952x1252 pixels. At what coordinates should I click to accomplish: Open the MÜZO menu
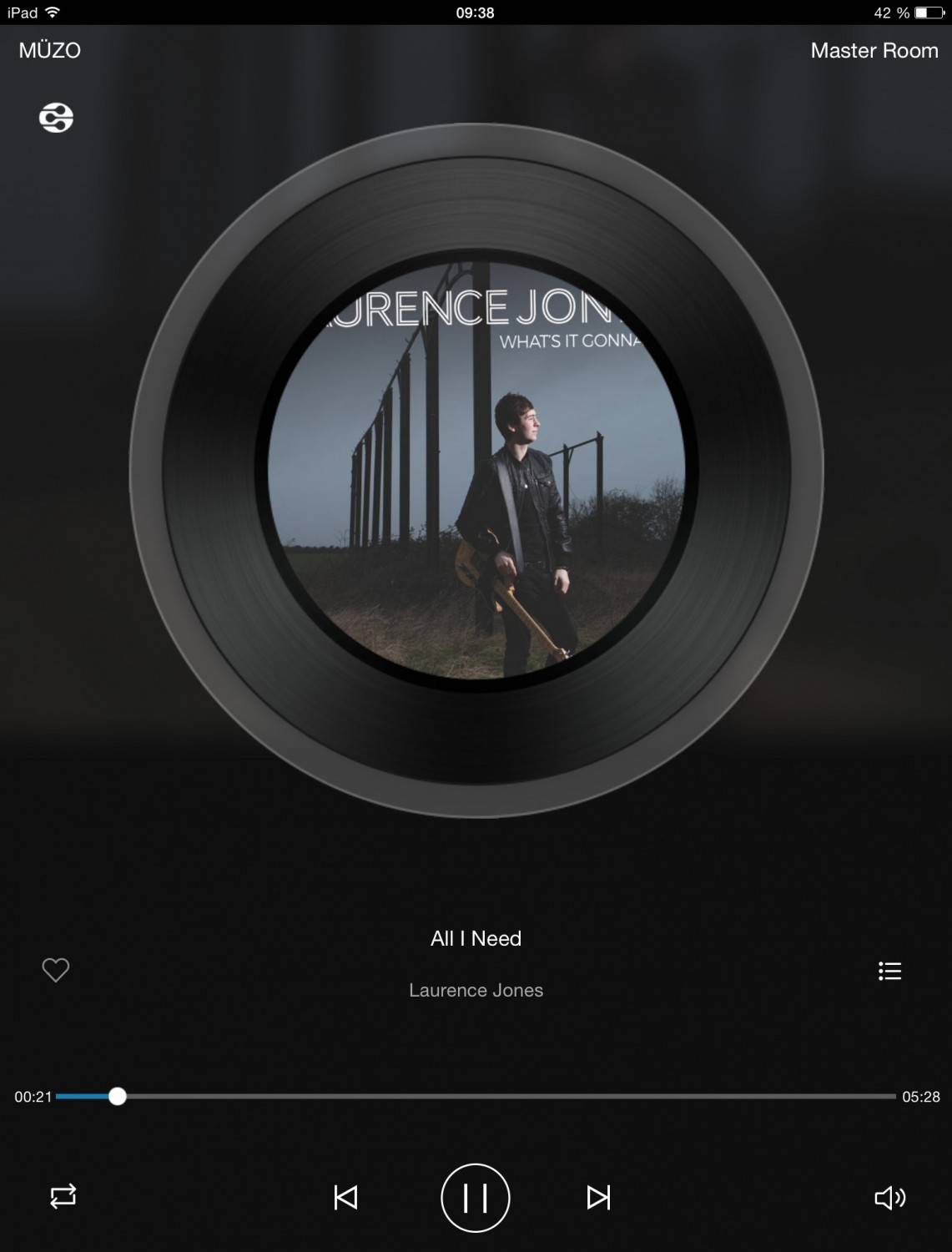(x=50, y=50)
